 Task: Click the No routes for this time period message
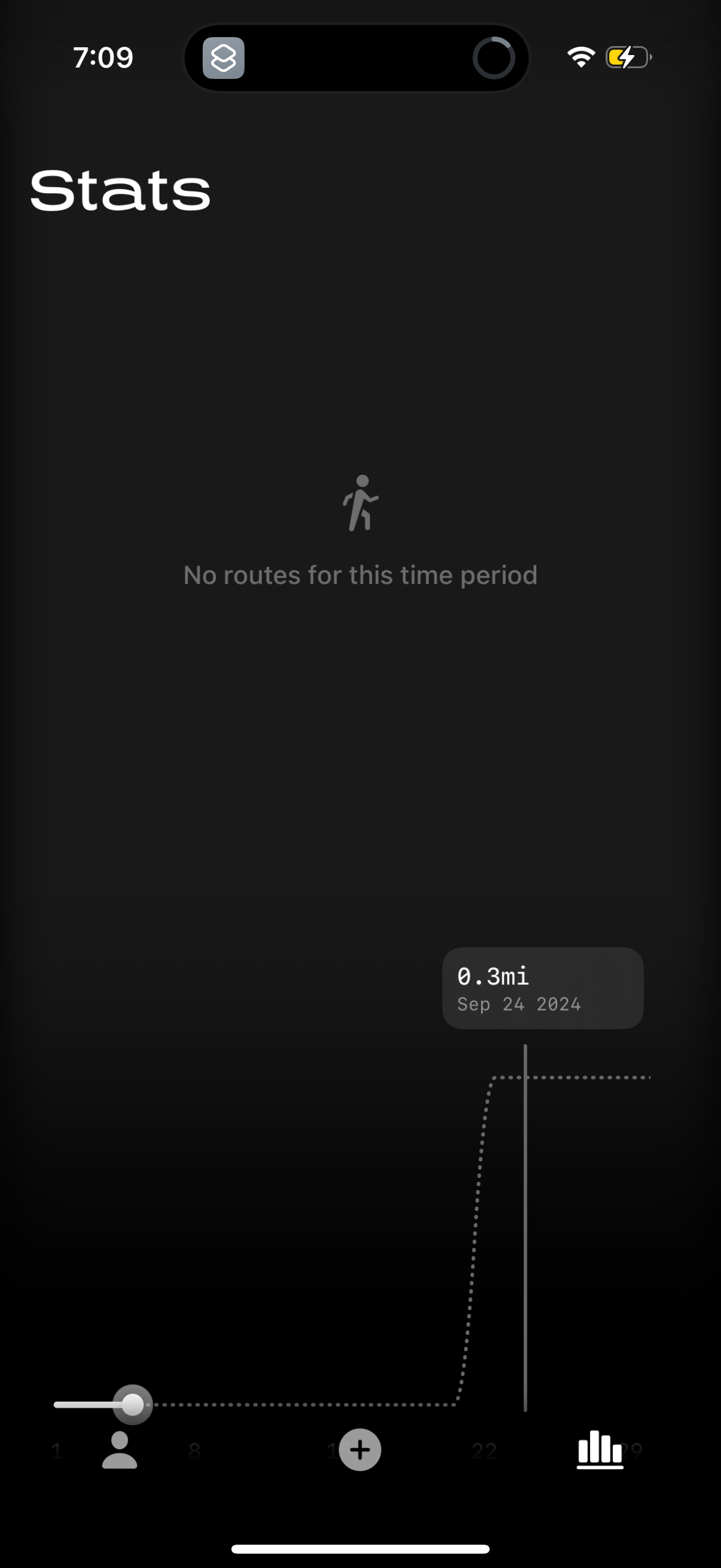click(x=361, y=574)
